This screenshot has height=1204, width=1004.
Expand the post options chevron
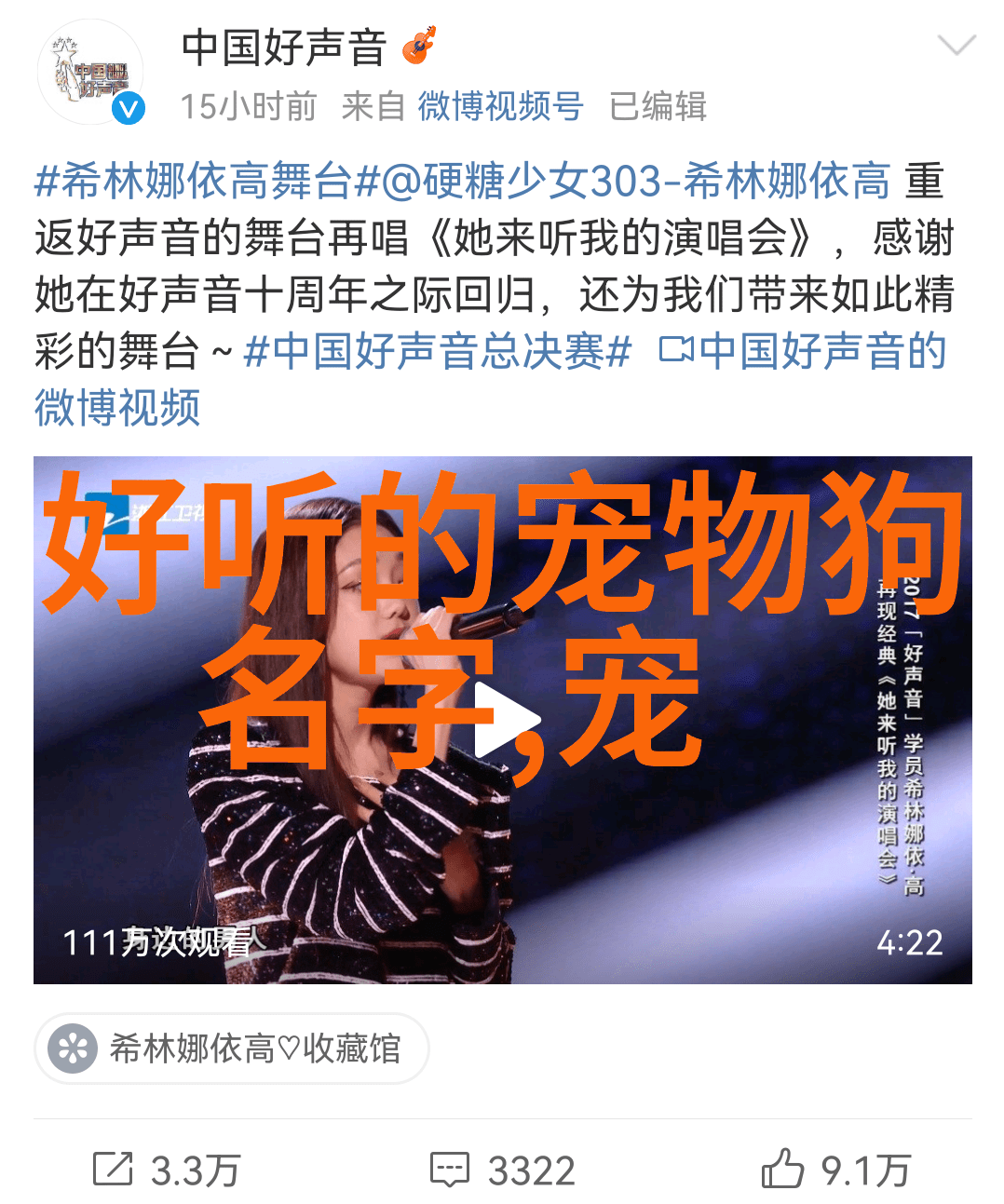(956, 46)
